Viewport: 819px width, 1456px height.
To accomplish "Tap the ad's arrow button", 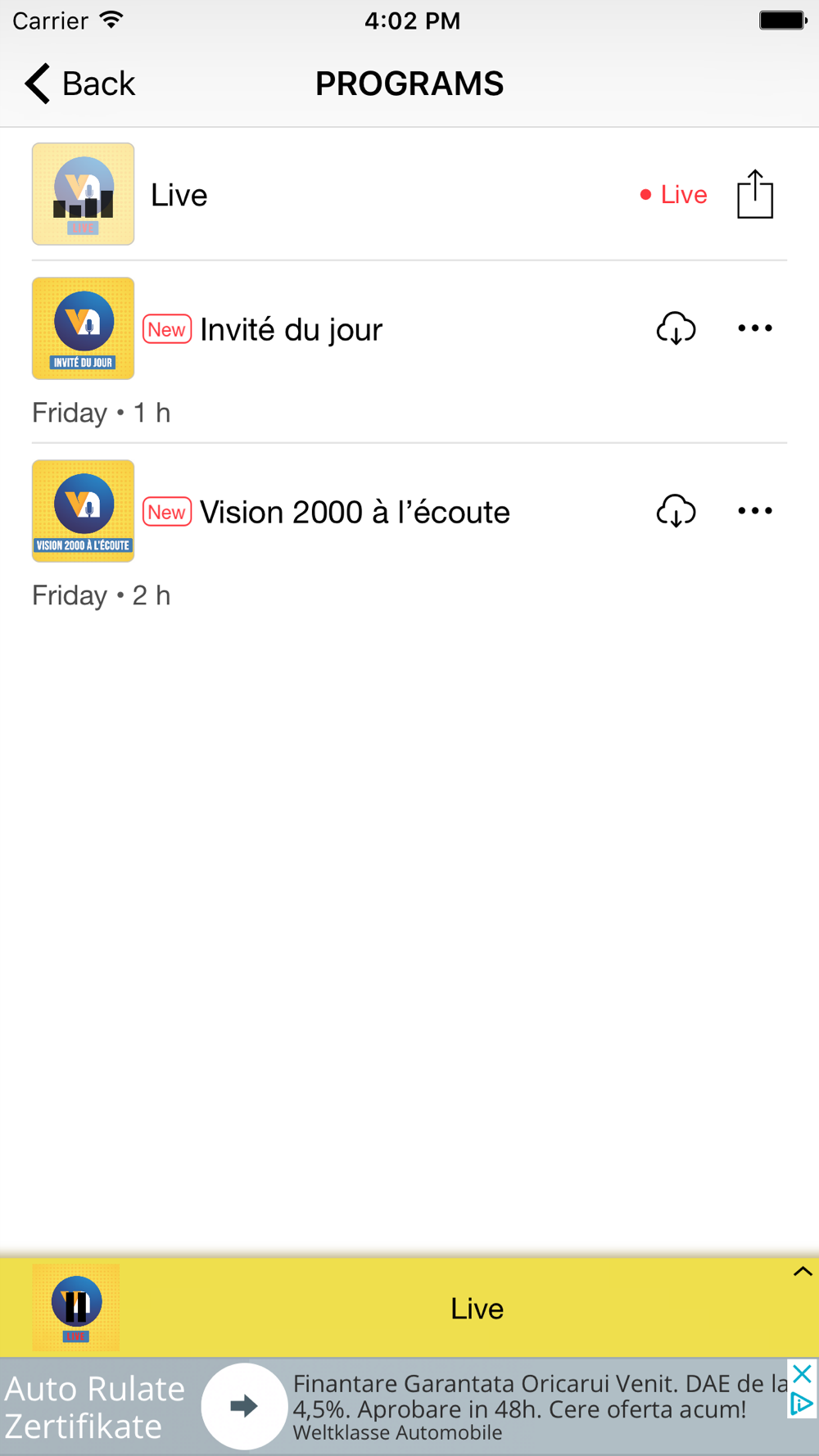I will point(243,1406).
